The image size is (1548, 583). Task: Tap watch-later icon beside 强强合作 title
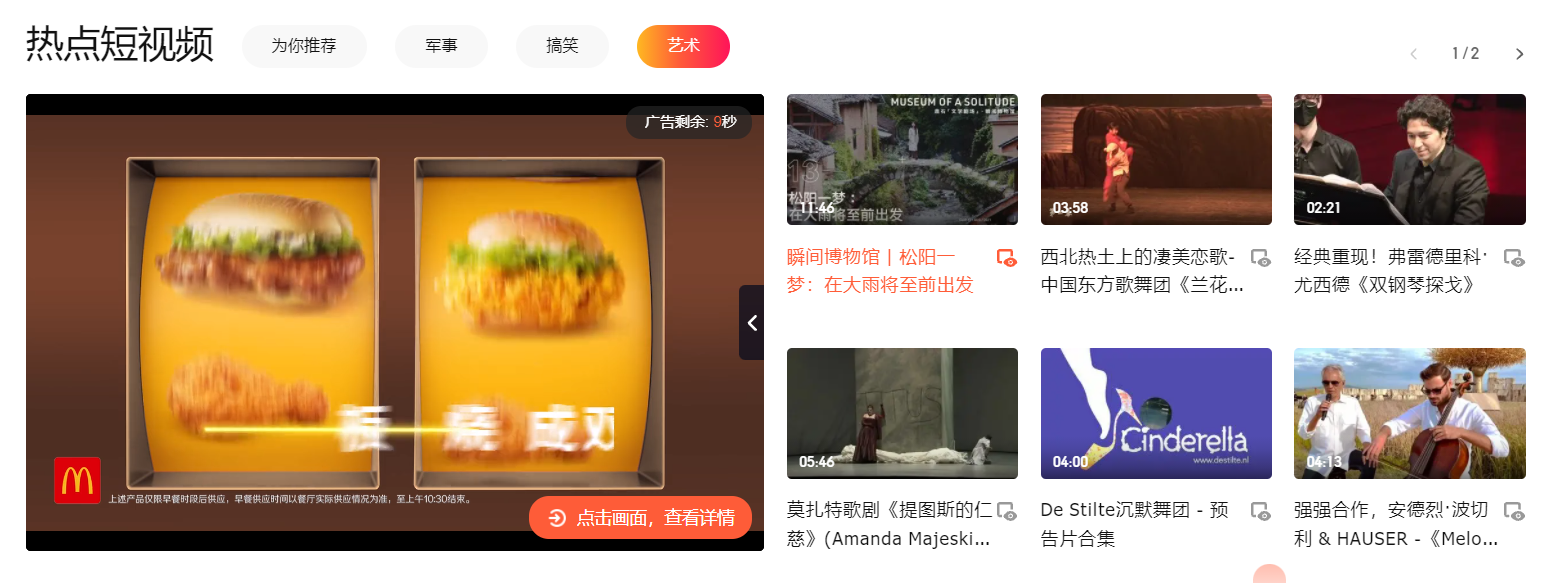click(x=1514, y=511)
